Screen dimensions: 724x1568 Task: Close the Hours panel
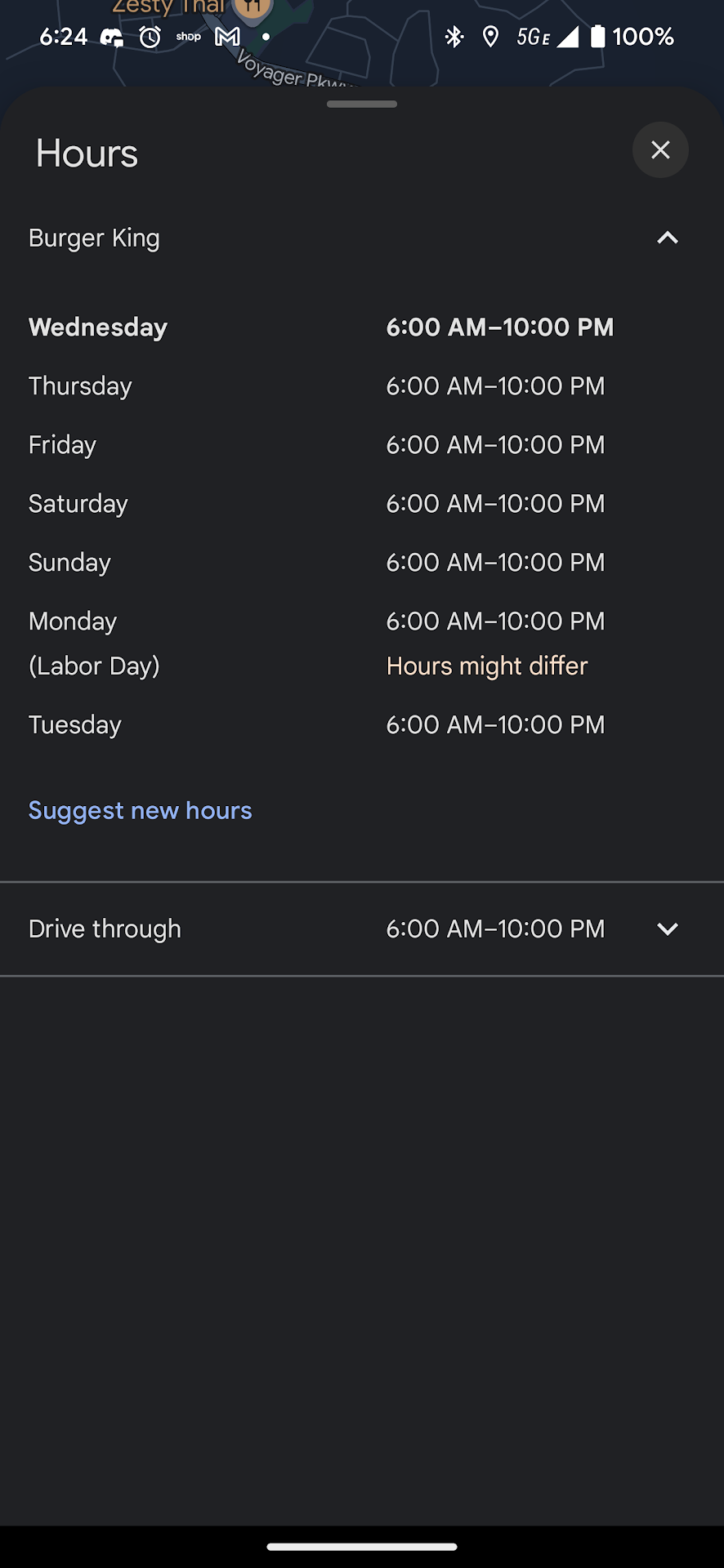(660, 150)
